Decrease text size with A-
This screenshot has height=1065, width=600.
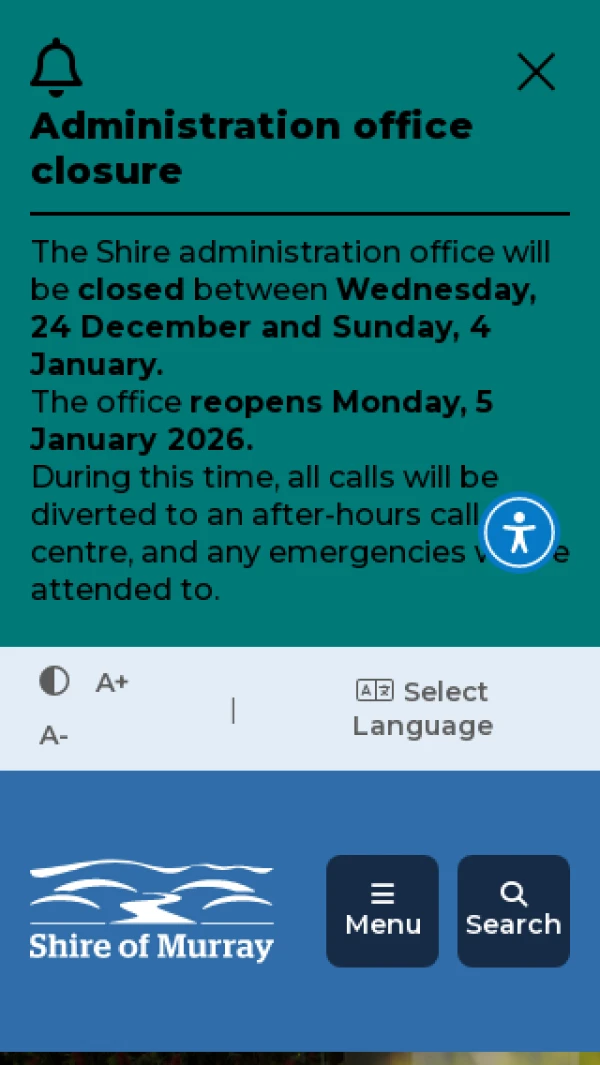click(54, 737)
